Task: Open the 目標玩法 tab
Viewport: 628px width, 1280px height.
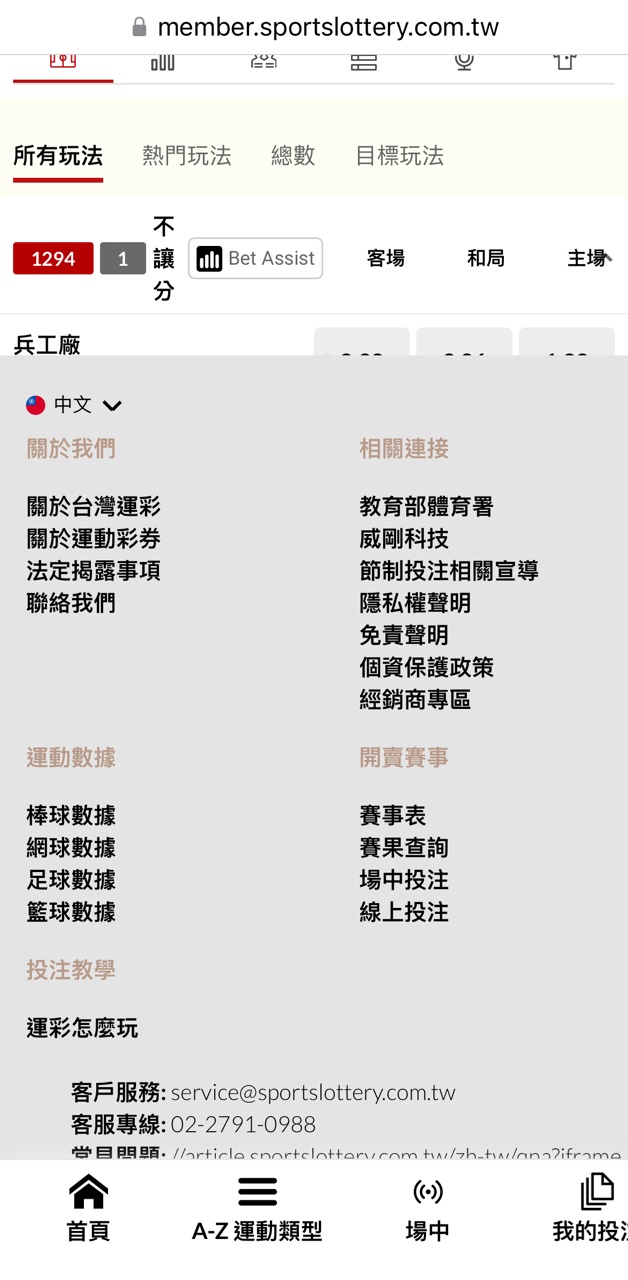Action: coord(399,156)
